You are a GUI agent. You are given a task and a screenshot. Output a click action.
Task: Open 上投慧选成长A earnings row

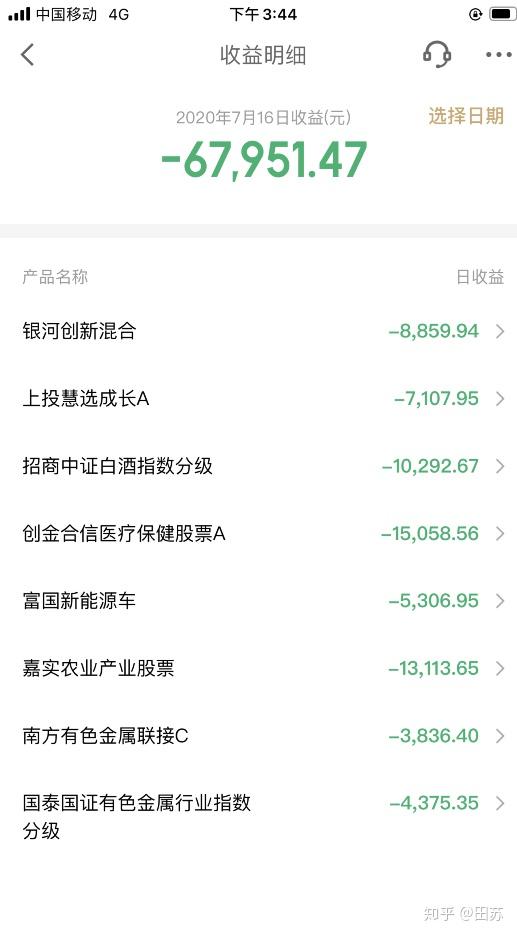[258, 398]
